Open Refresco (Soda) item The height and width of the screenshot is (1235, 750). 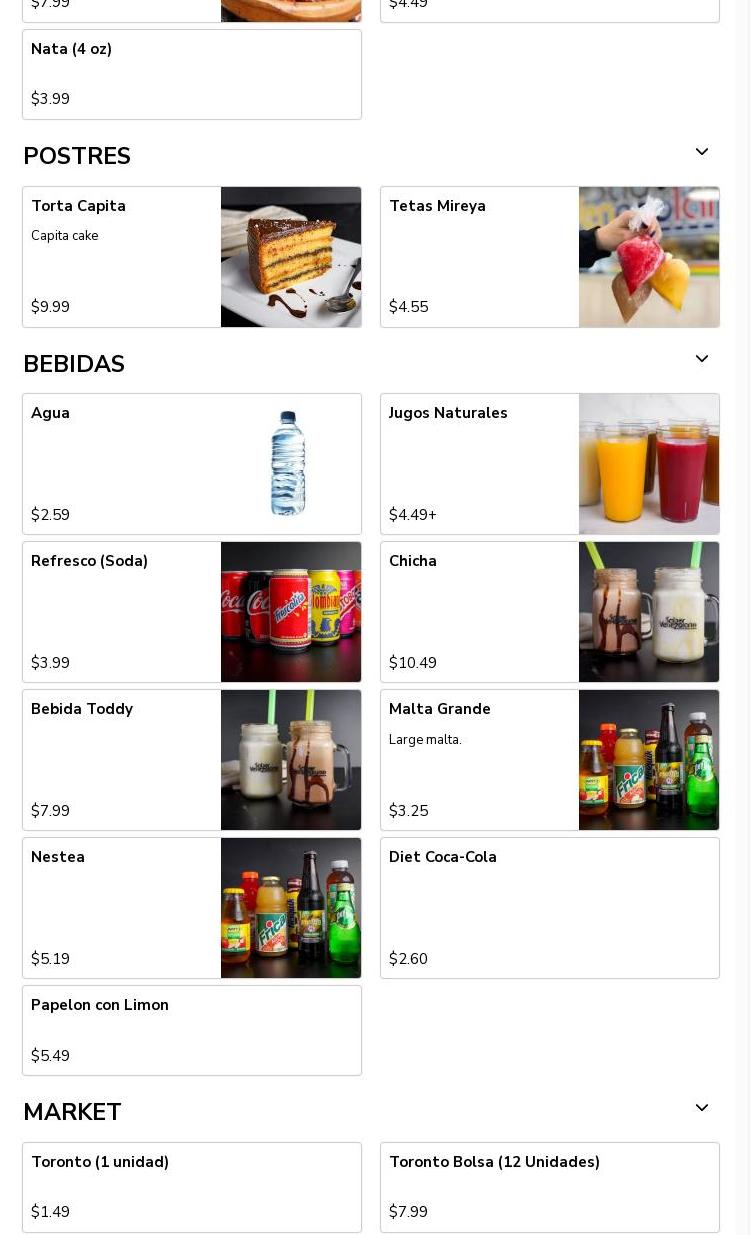192,612
